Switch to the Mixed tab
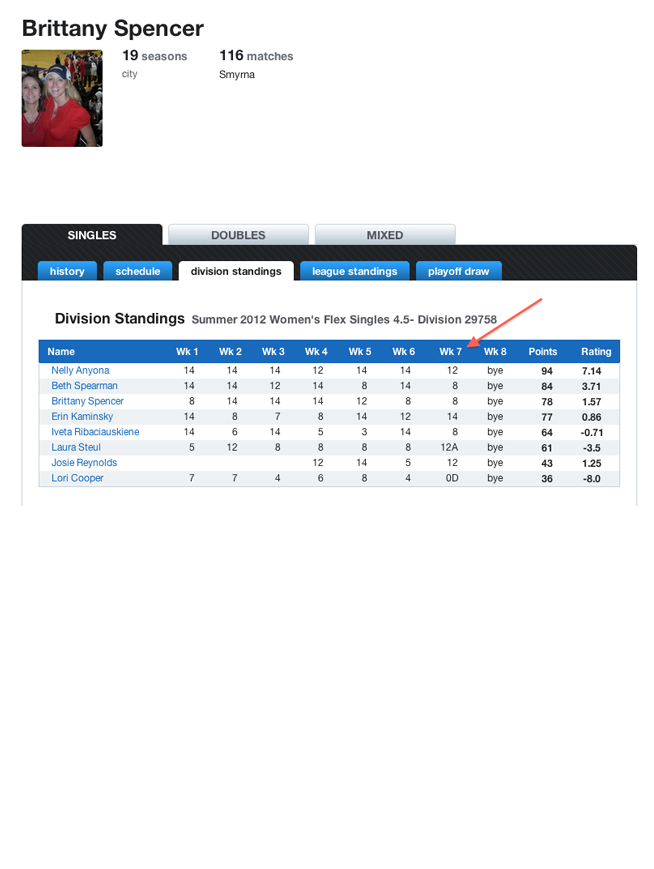Image resolution: width=654 pixels, height=869 pixels. point(385,236)
